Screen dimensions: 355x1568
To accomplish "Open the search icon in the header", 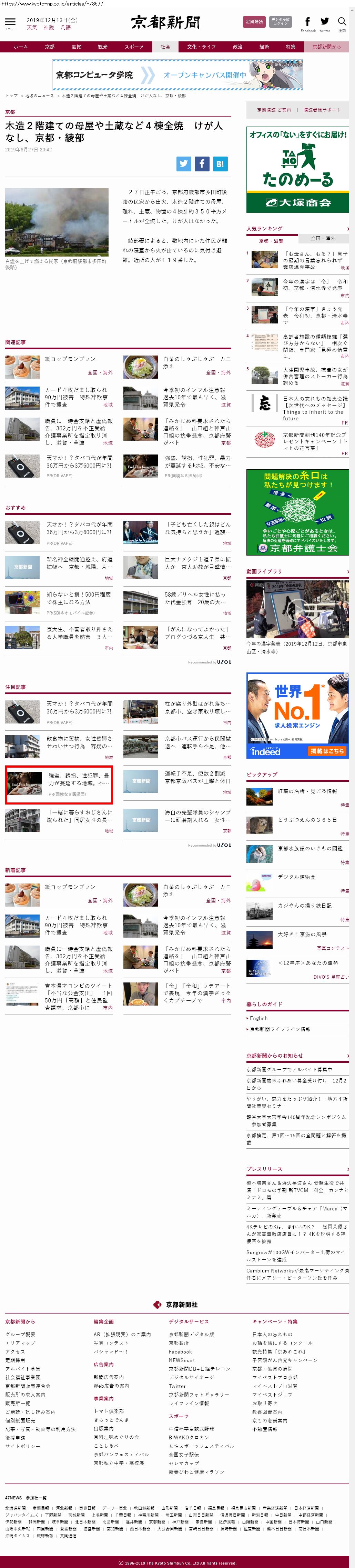I will [342, 22].
